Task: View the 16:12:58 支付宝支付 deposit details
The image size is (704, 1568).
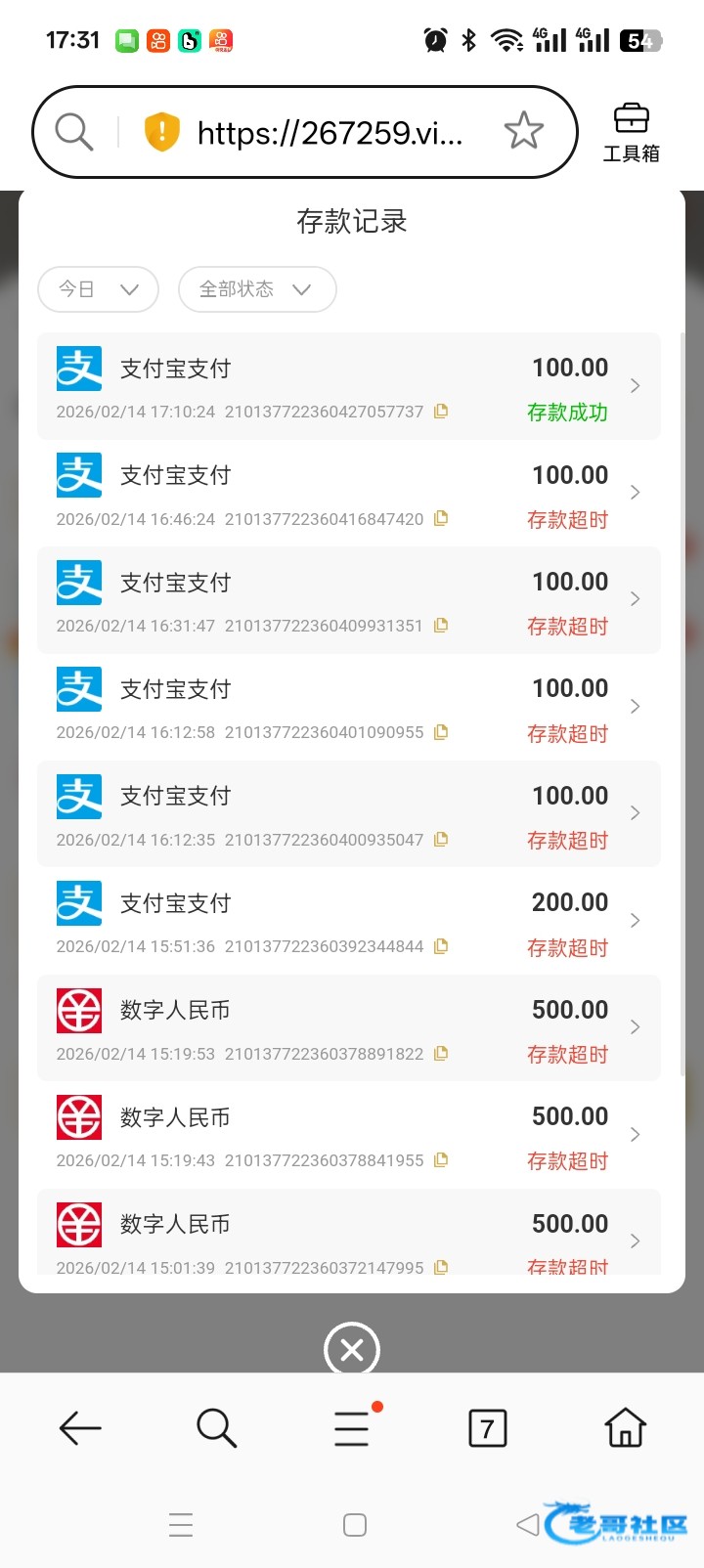Action: point(348,707)
